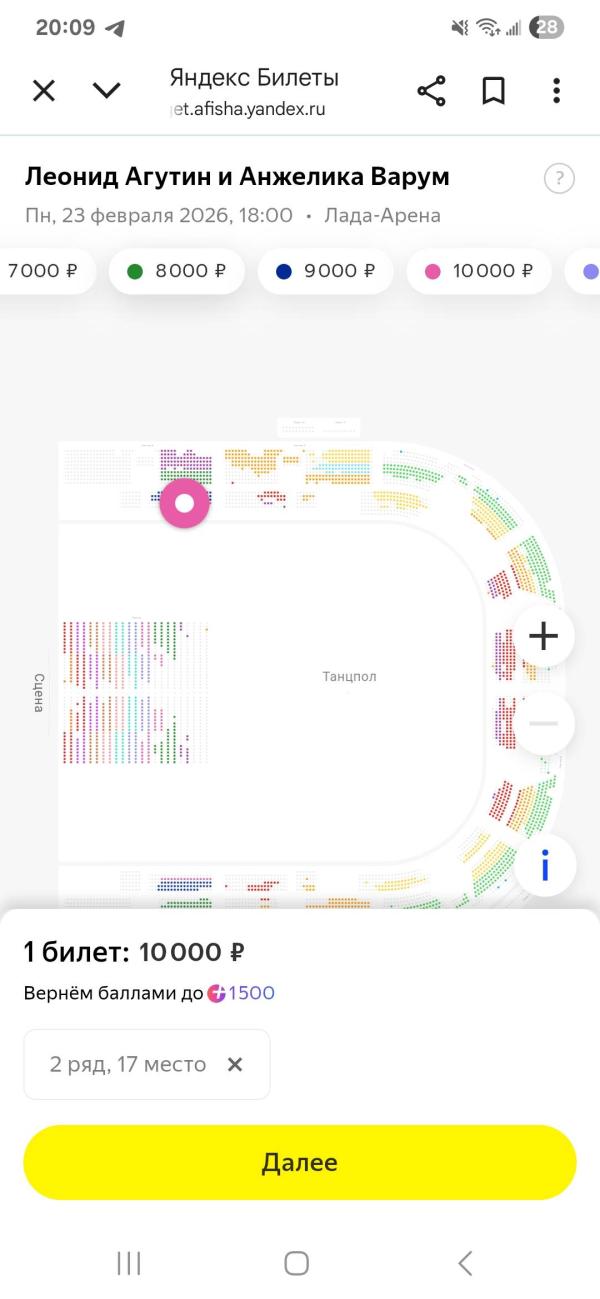Zoom out of the seating map
Viewport: 600px width, 1299px height.
543,723
